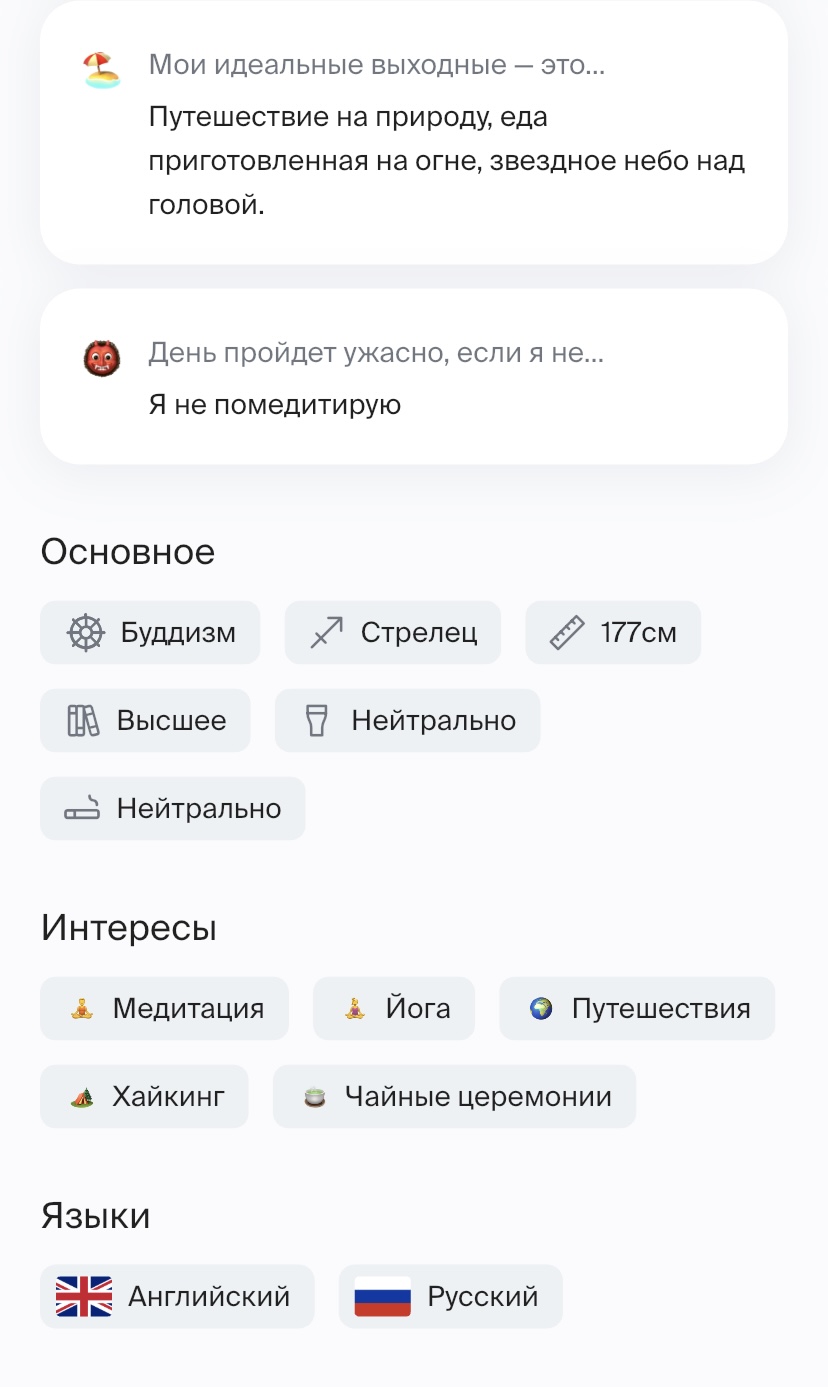Tap the Буддизм chip
Screen dimensions: 828x1387
pos(150,633)
